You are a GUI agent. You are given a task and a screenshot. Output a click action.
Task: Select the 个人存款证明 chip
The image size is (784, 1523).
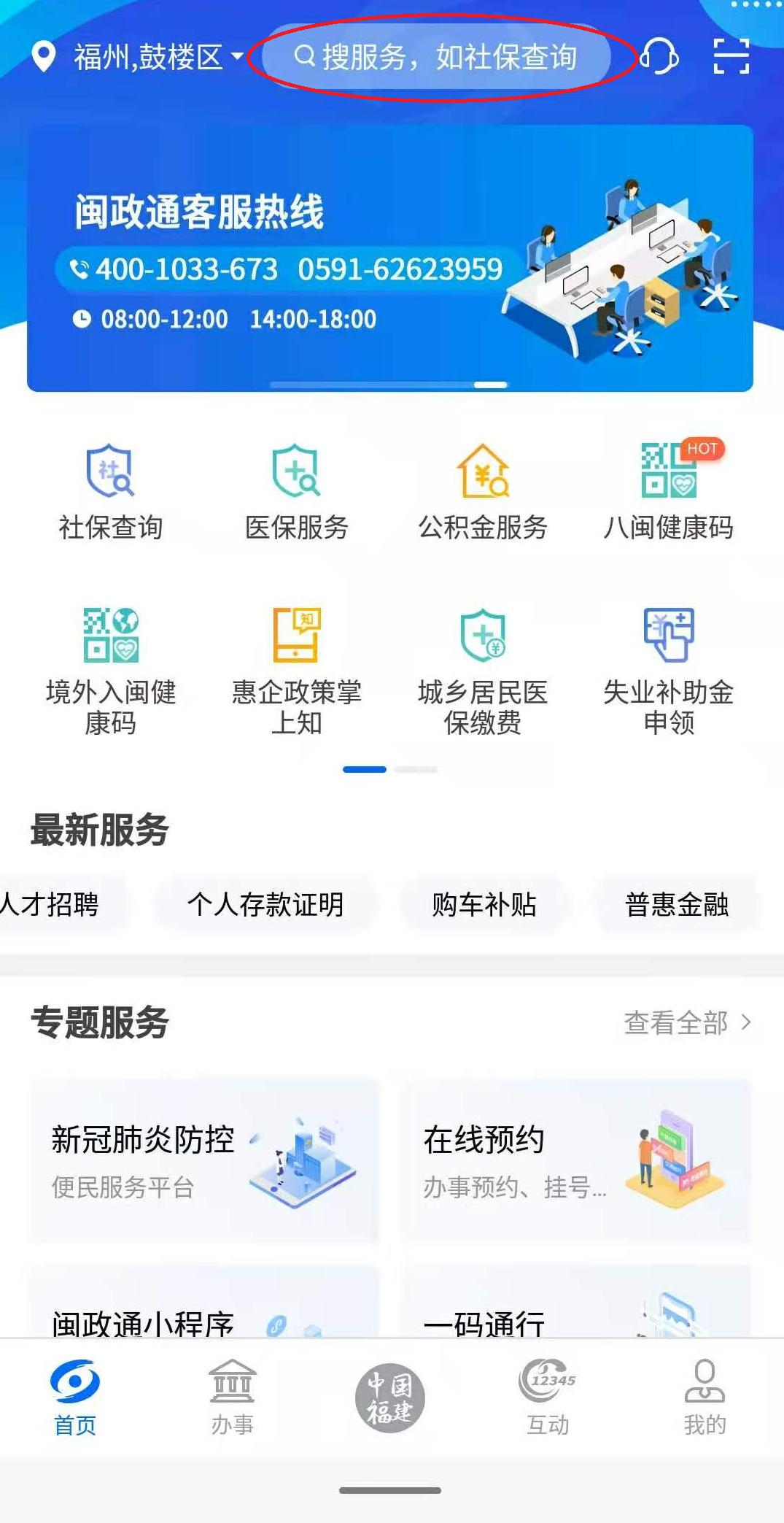pyautogui.click(x=265, y=905)
